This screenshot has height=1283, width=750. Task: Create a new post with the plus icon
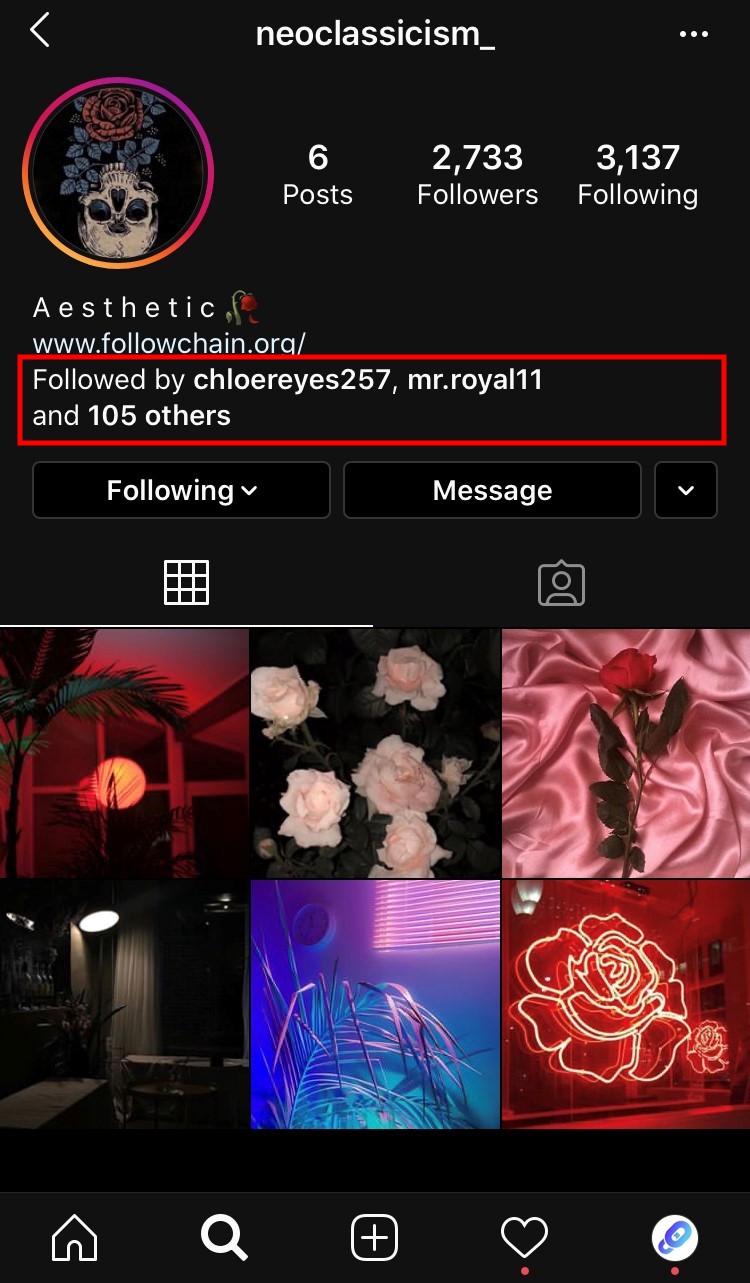(375, 1238)
